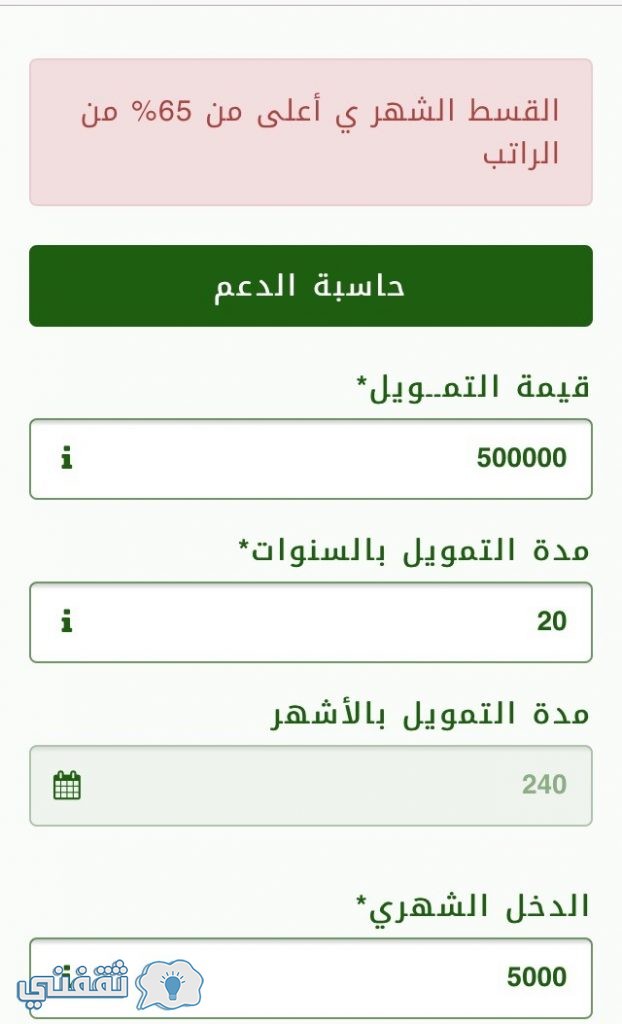Open the info icon in the مدة التمويل بالسنوات field

click(67, 621)
